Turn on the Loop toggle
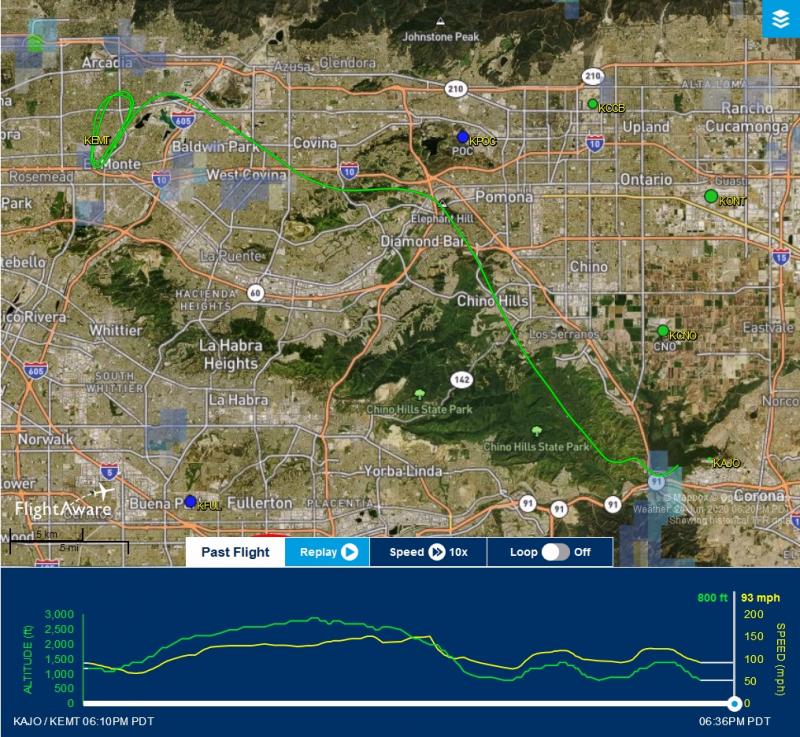The image size is (800, 737). point(556,551)
